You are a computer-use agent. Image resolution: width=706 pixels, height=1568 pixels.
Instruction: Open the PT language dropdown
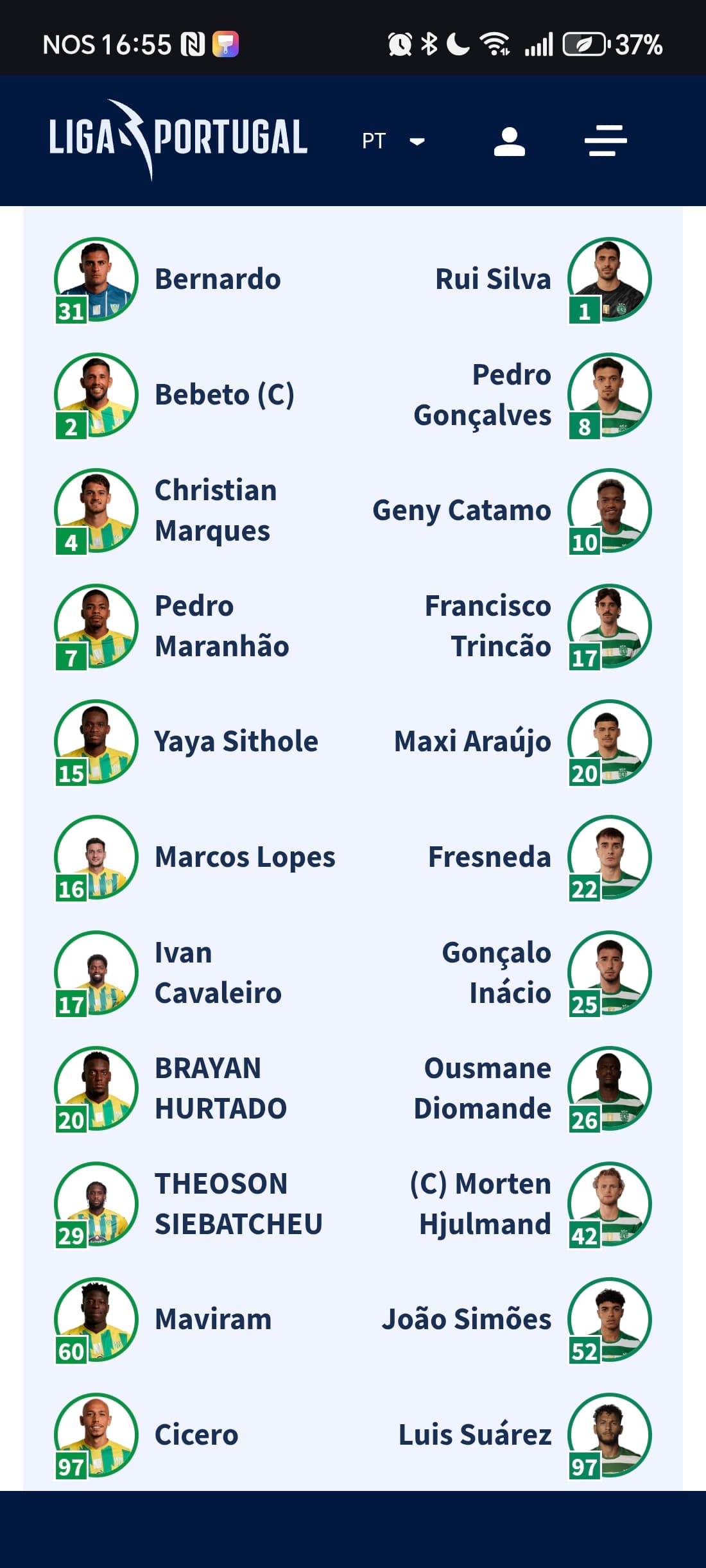pyautogui.click(x=393, y=141)
